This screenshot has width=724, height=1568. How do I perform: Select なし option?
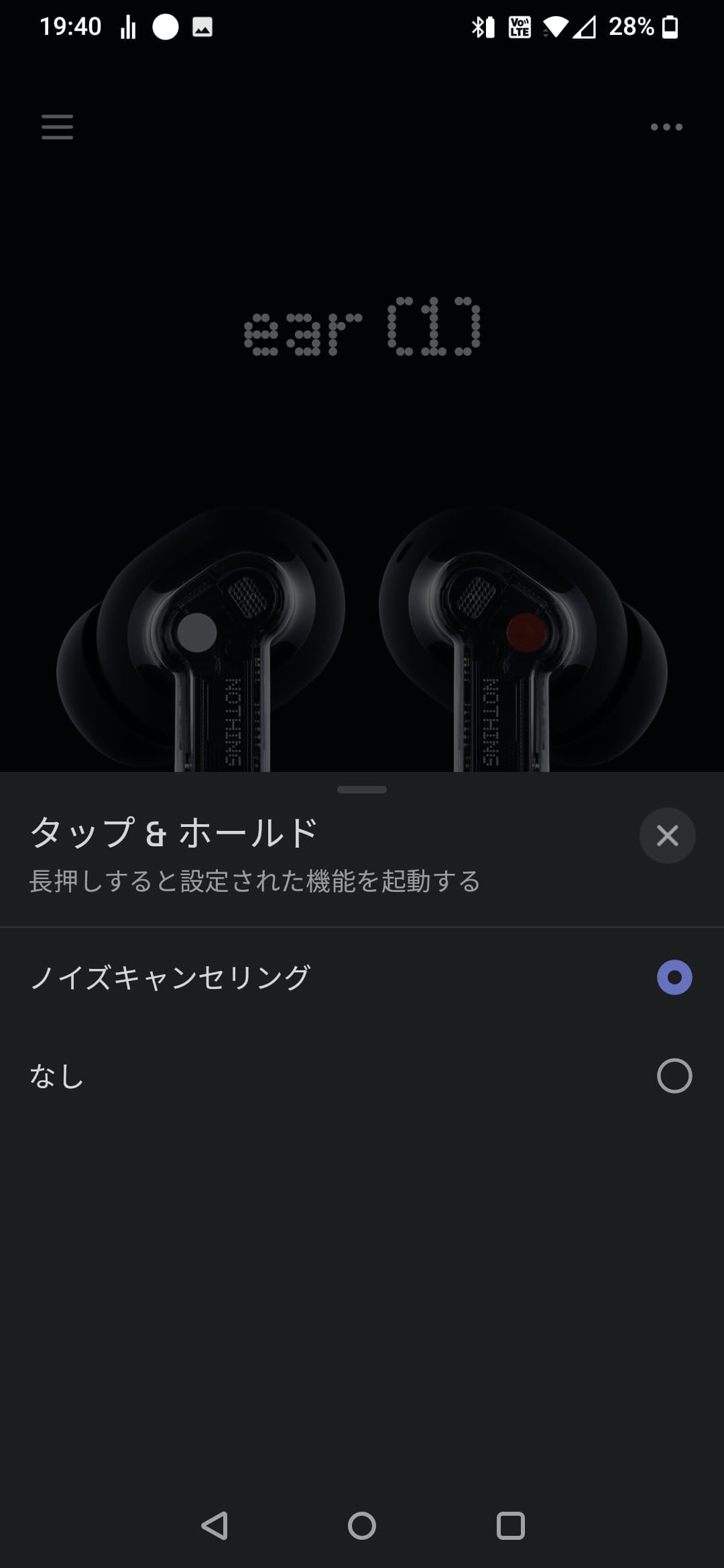tap(674, 1075)
